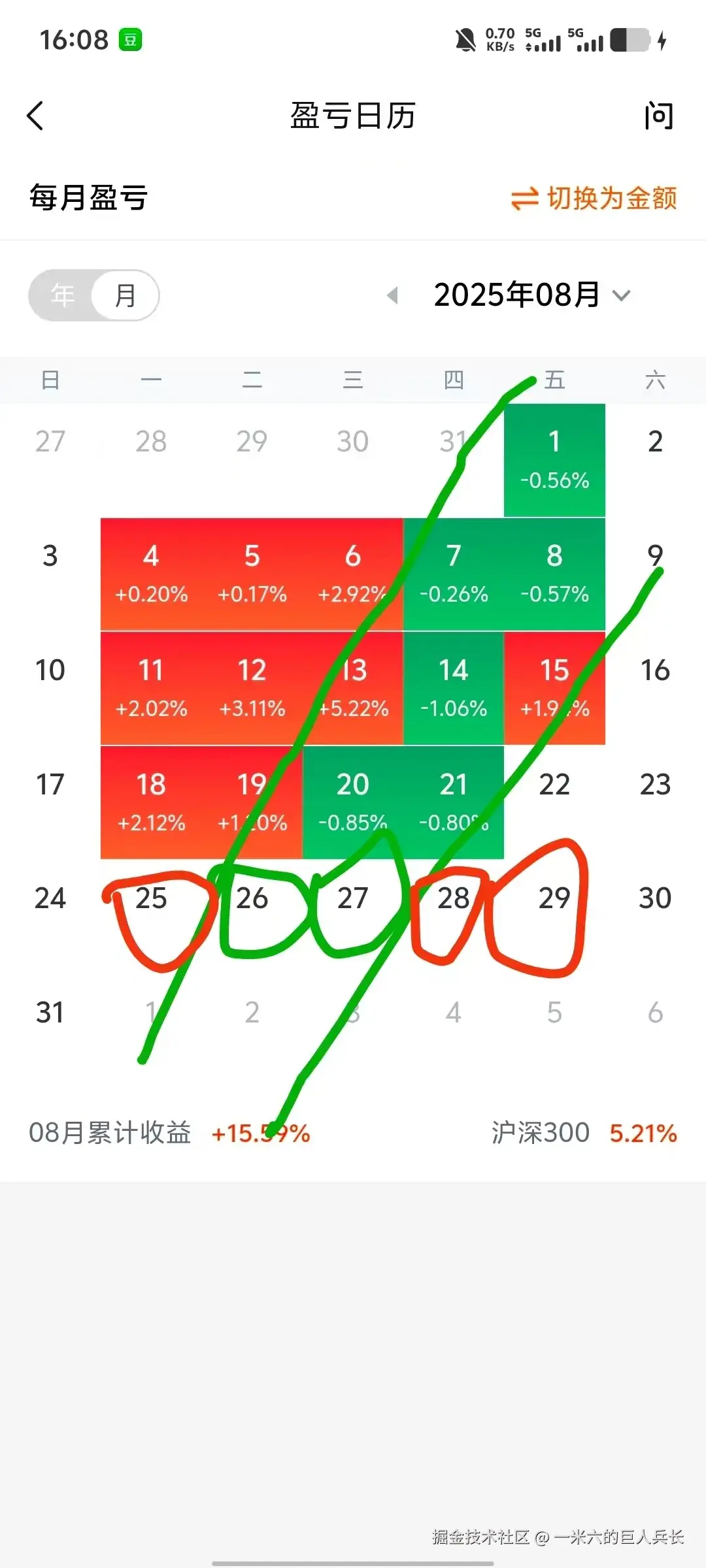Switch to the 年 view
The image size is (706, 1568).
coord(63,295)
